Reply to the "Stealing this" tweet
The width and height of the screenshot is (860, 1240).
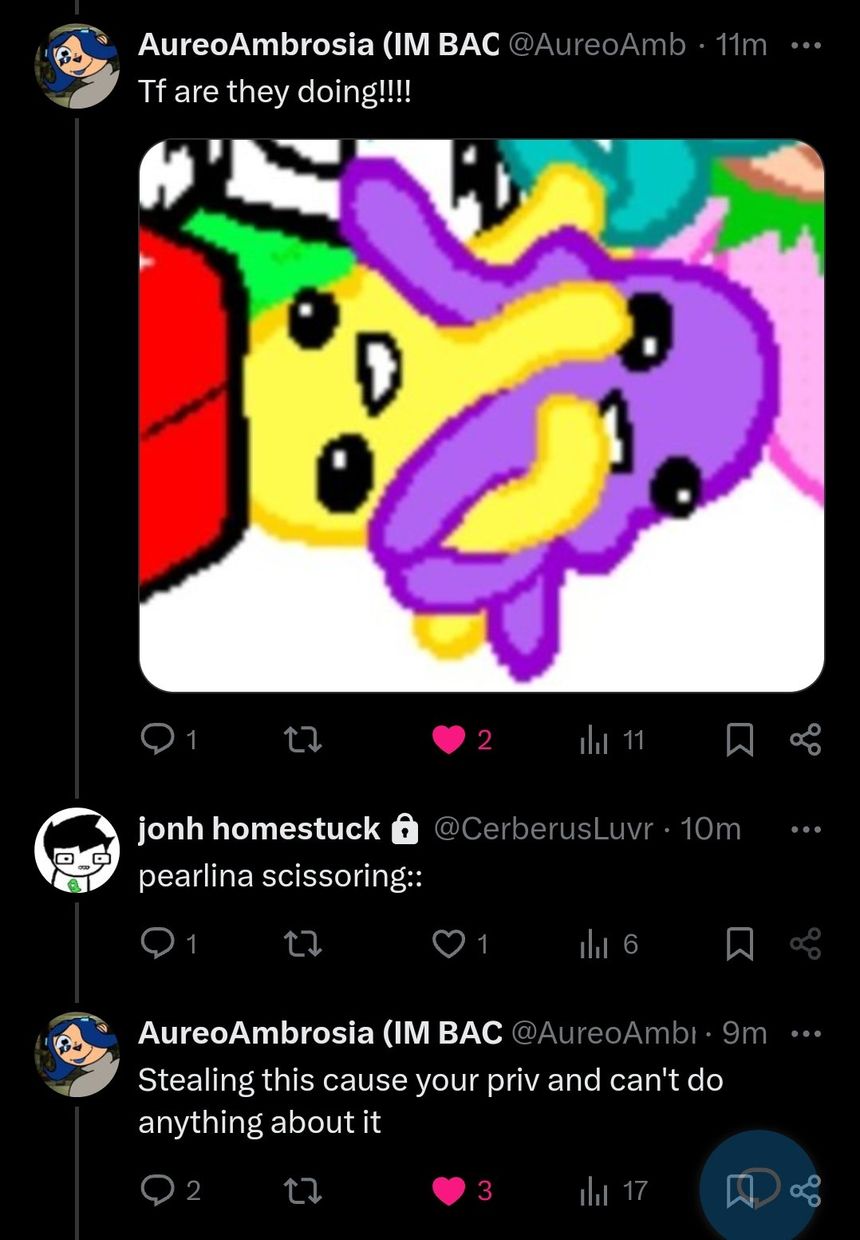pos(157,1190)
